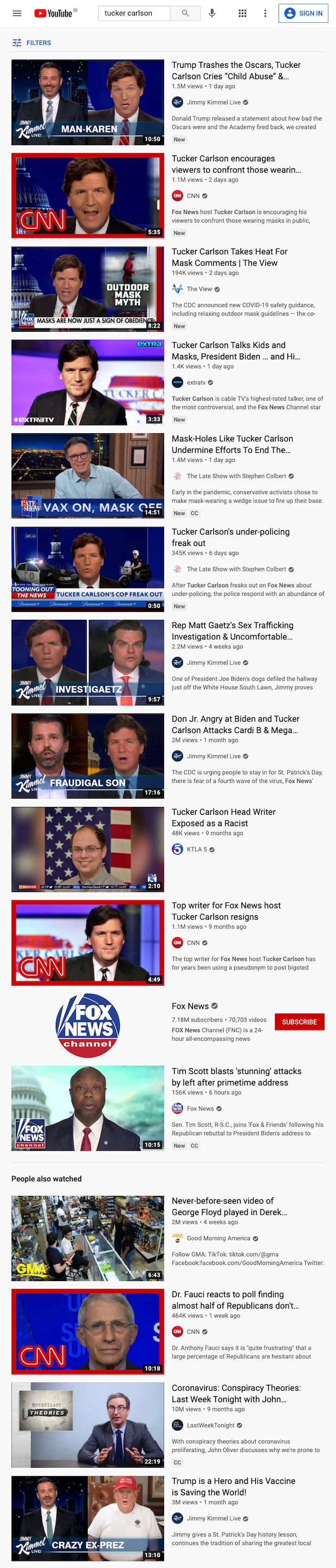Visit The View channel
Viewport: 336px width, 1568px height.
click(199, 289)
